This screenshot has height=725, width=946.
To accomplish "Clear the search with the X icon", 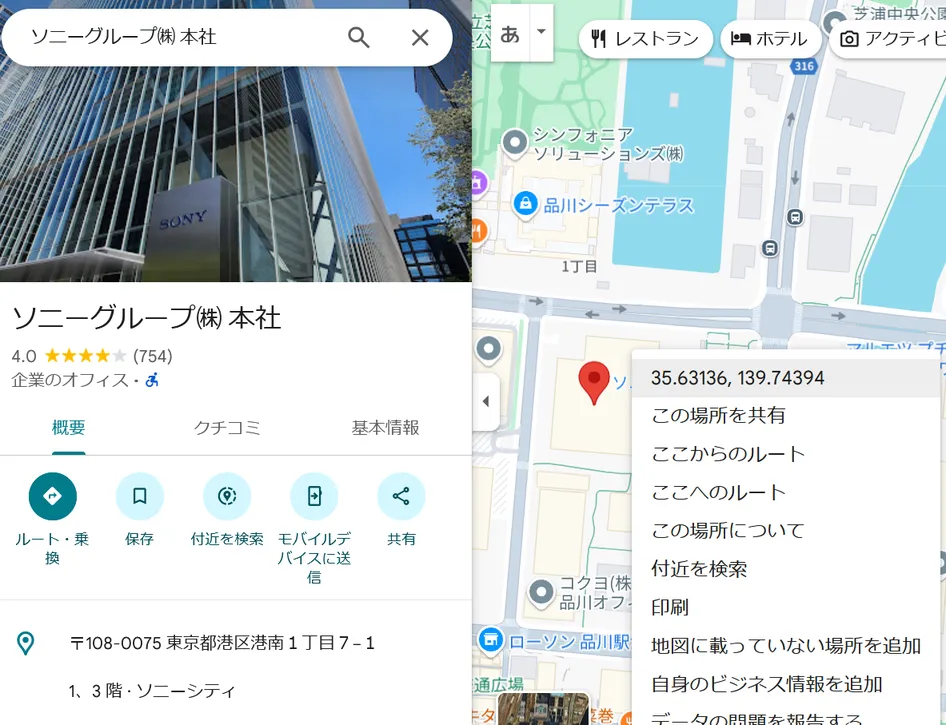I will tap(420, 38).
